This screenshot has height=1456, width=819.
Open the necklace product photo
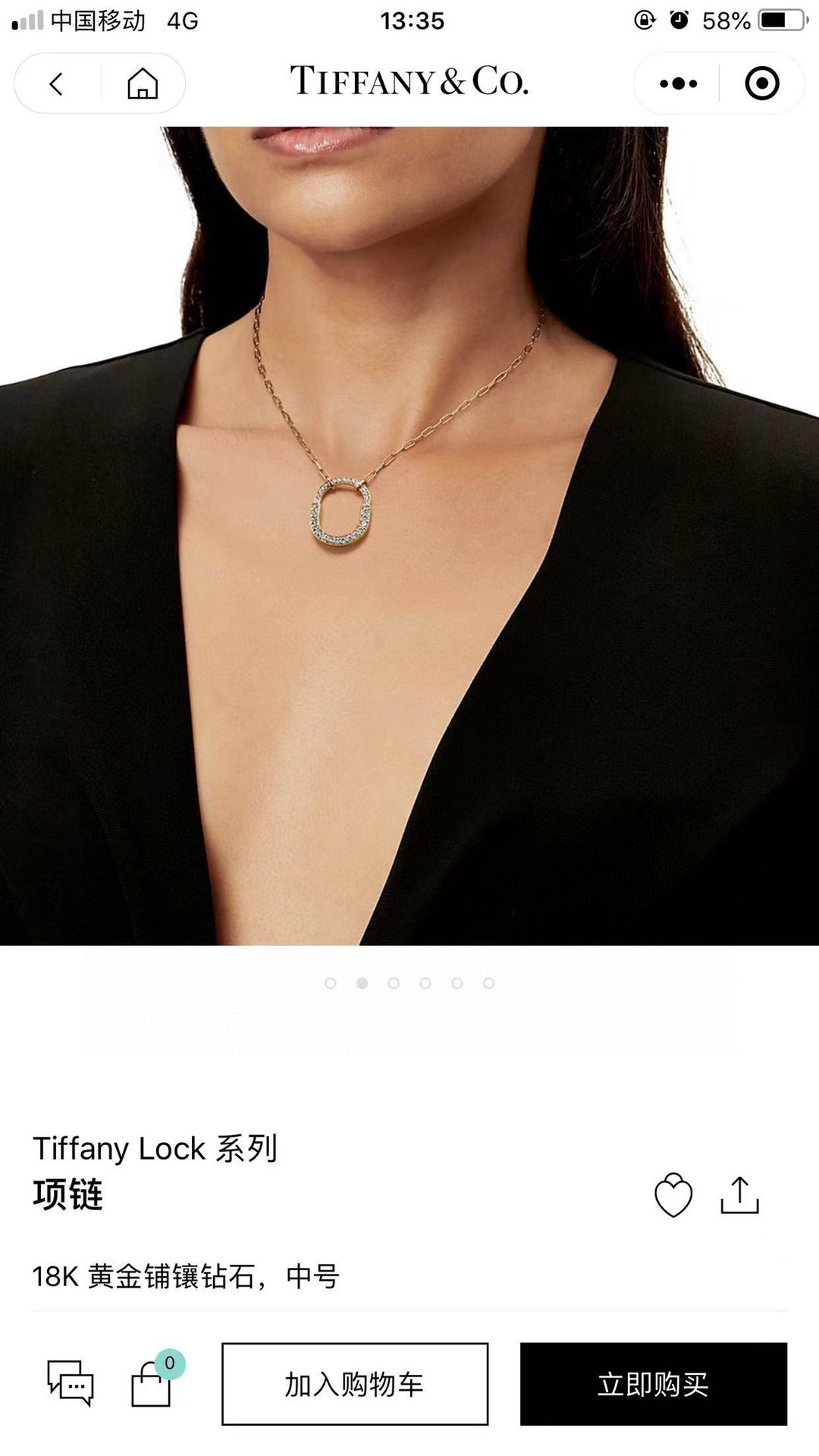(409, 535)
